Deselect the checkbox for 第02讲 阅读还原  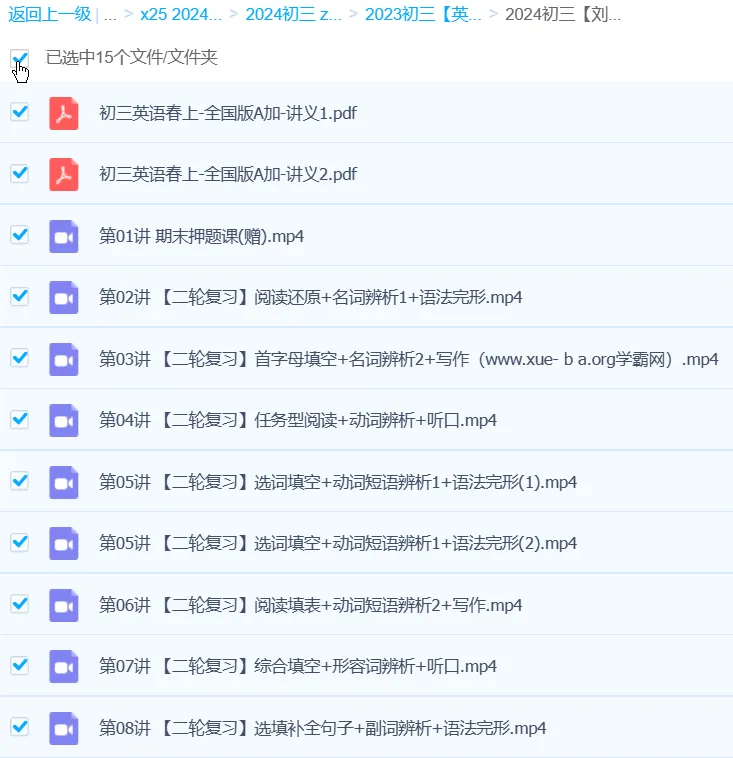[x=19, y=296]
